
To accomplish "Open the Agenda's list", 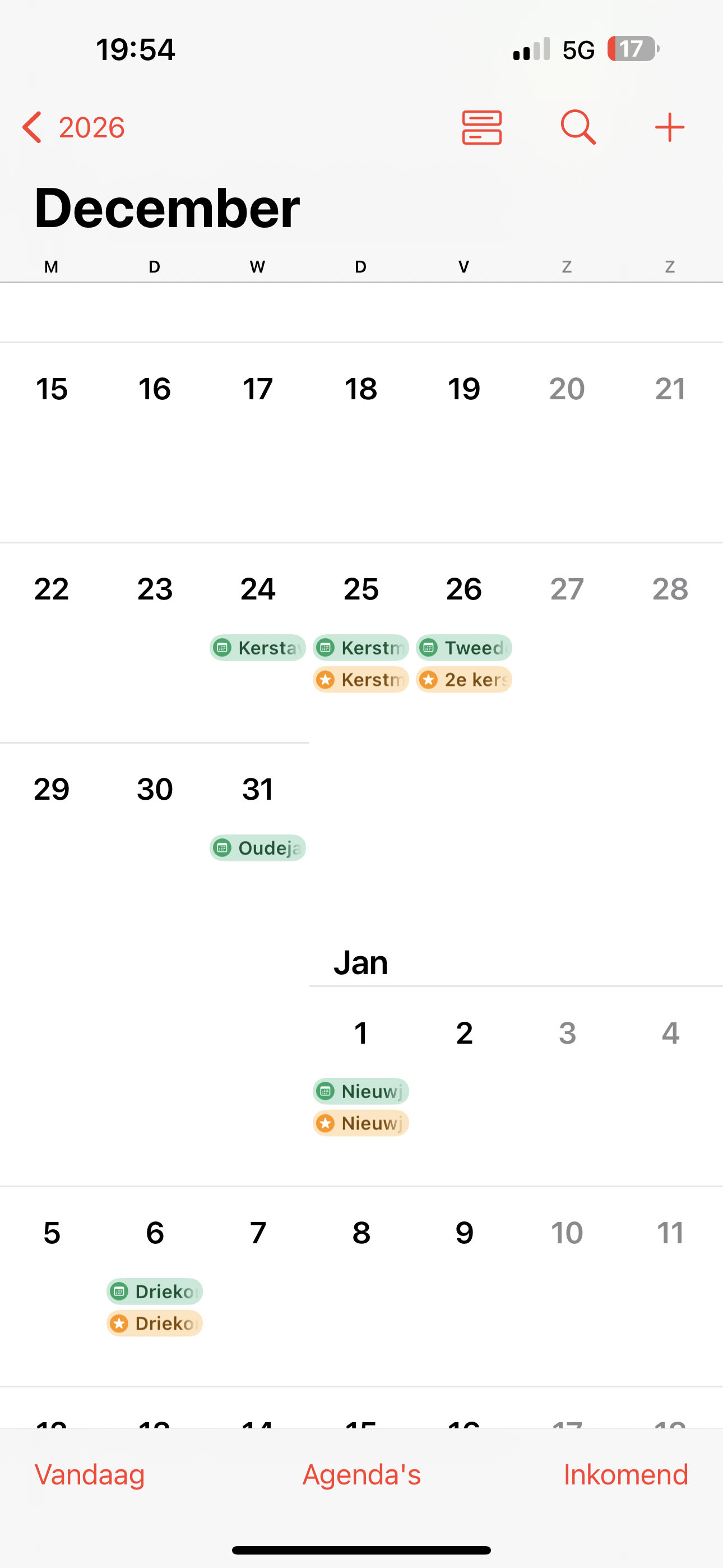I will (x=361, y=1474).
